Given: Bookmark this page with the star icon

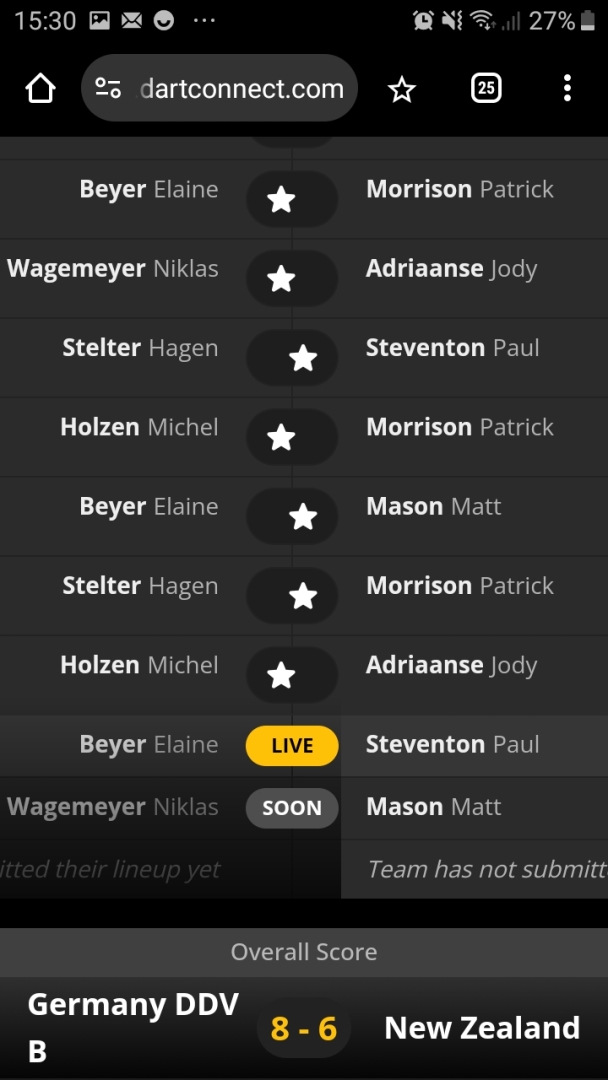Looking at the screenshot, I should point(401,90).
